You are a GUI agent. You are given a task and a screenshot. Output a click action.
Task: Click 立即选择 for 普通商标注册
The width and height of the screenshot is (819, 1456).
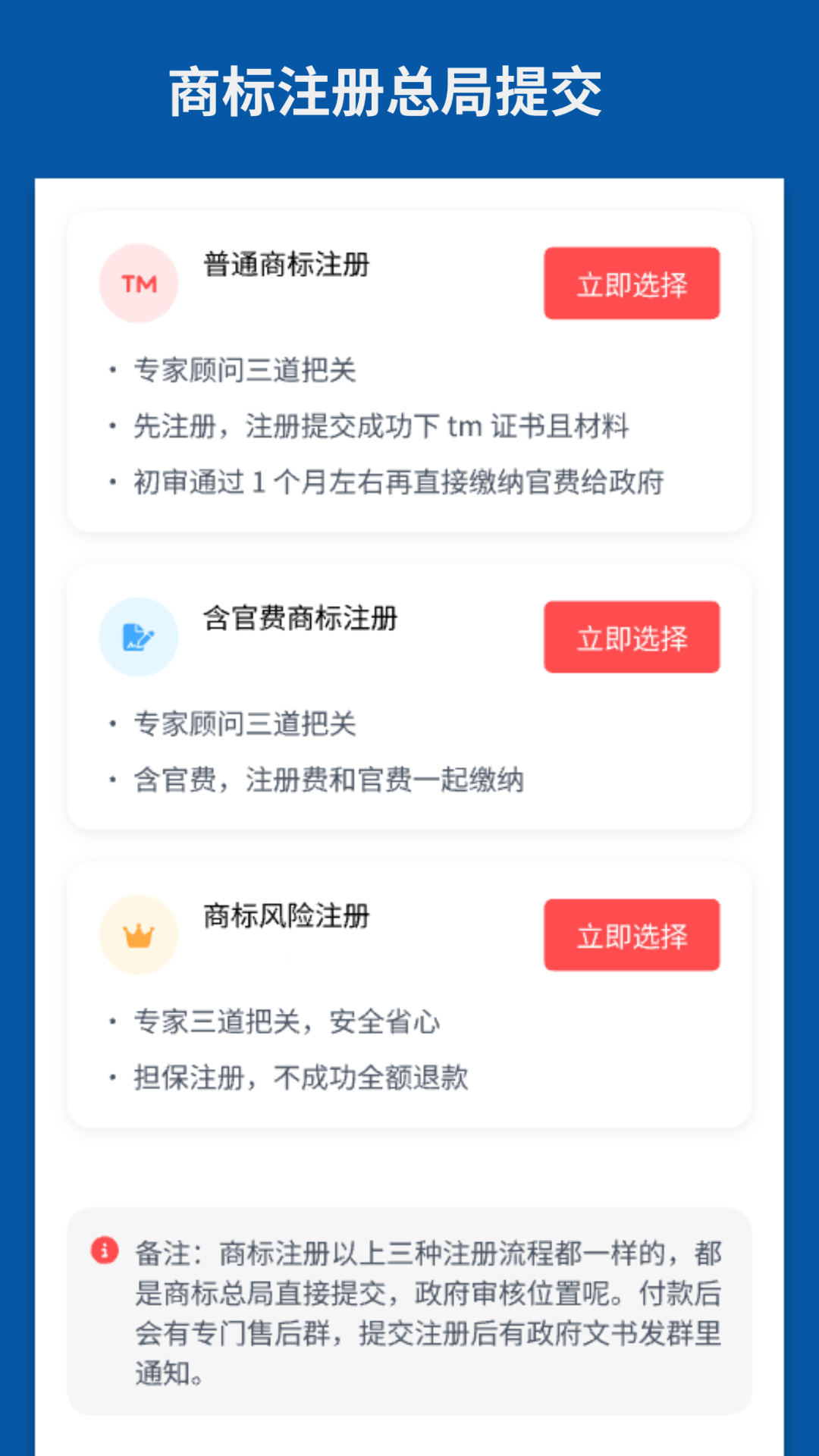632,282
